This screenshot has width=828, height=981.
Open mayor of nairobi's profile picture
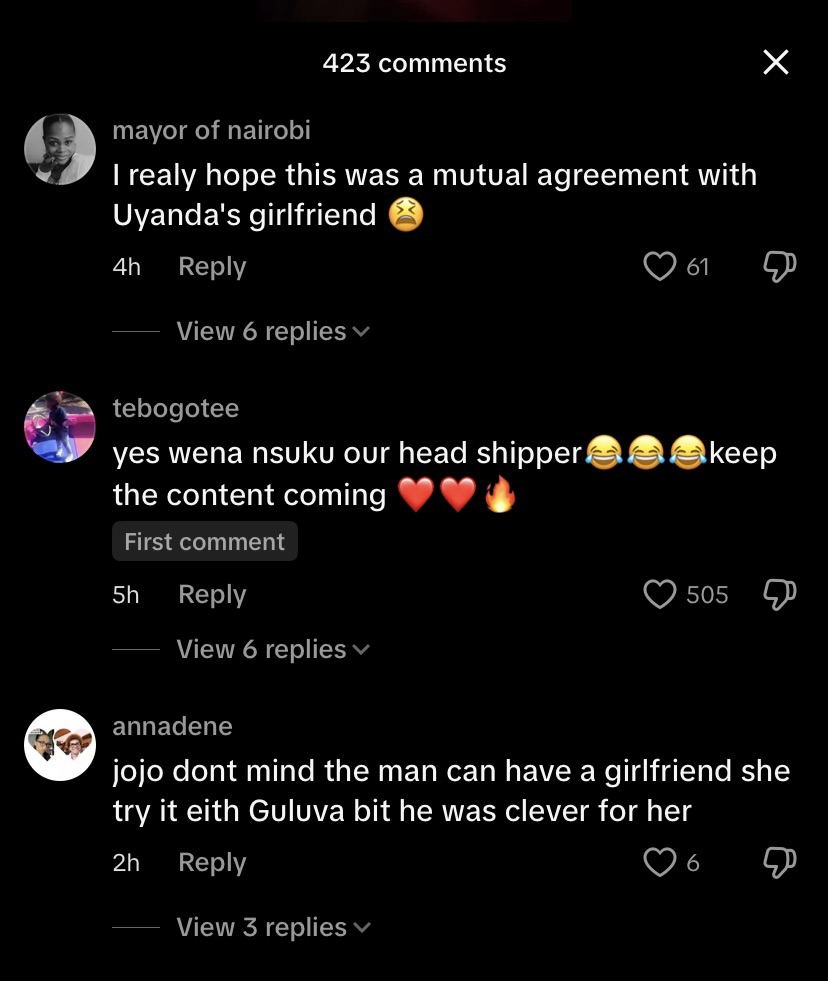click(60, 149)
